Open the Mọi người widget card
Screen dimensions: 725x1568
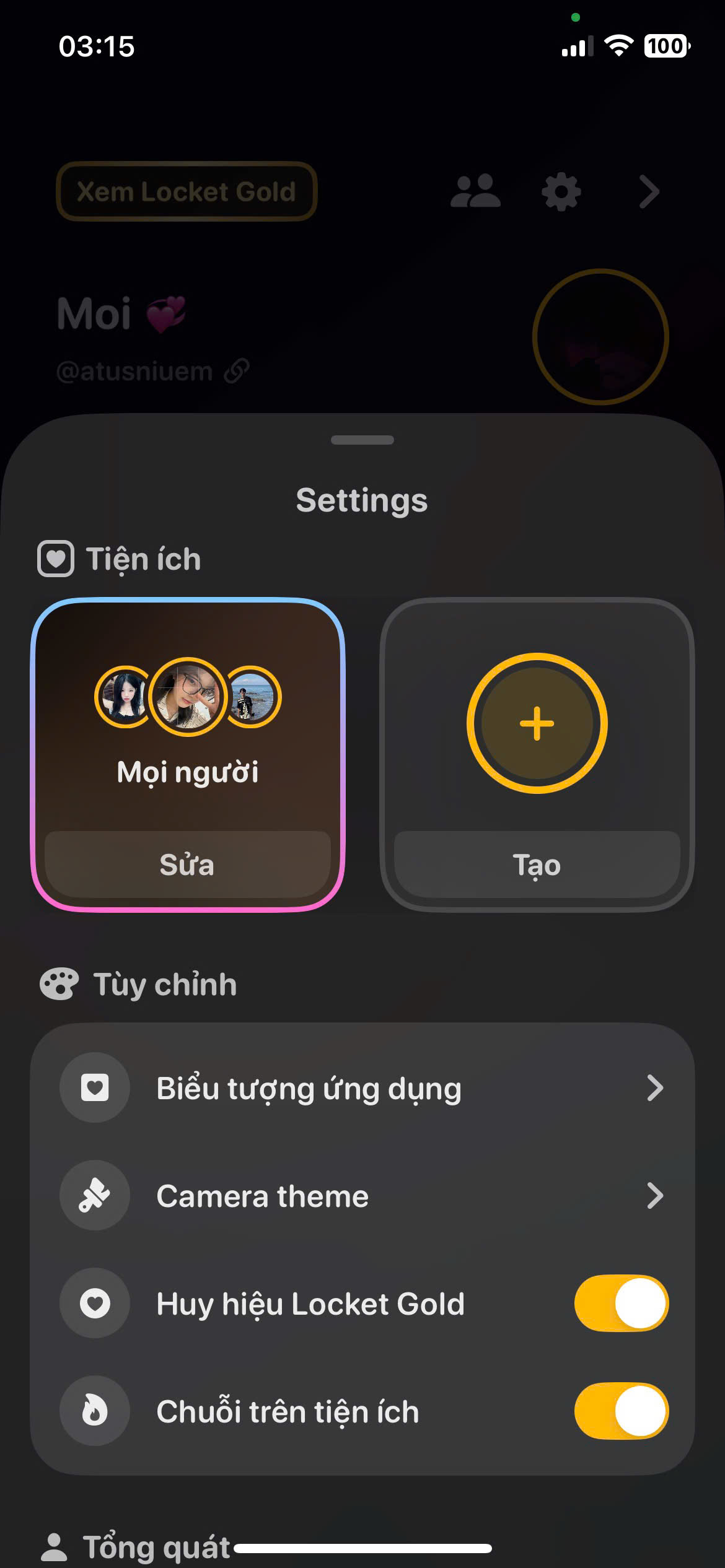click(x=187, y=725)
